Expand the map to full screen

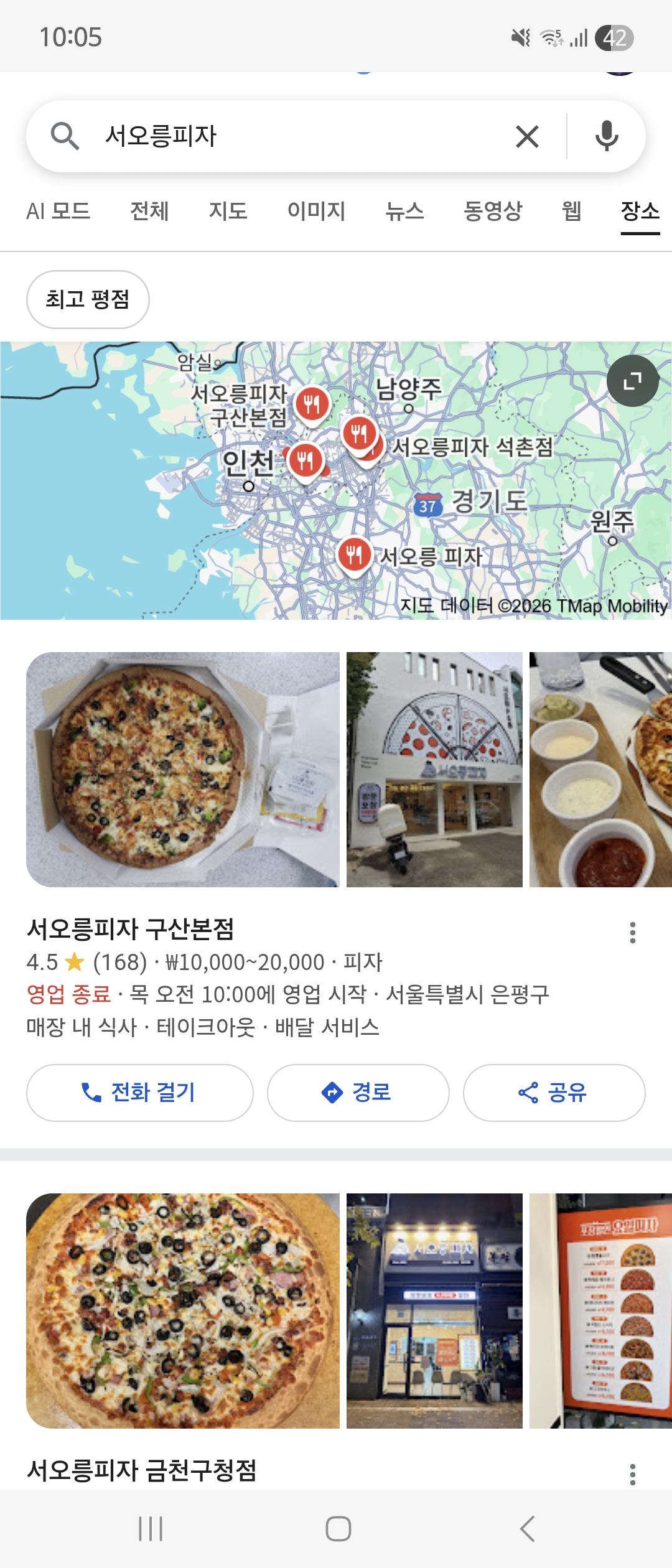point(633,381)
